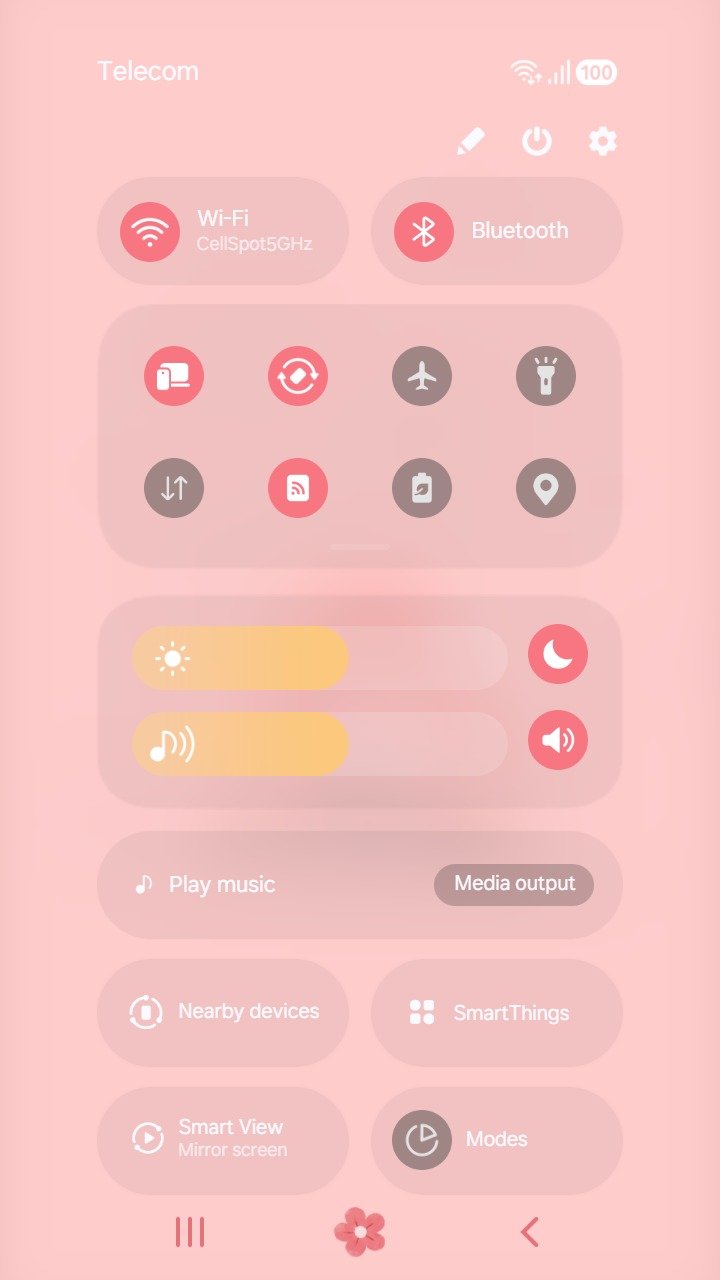Turn off Bluetooth
The height and width of the screenshot is (1280, 720).
click(x=424, y=231)
